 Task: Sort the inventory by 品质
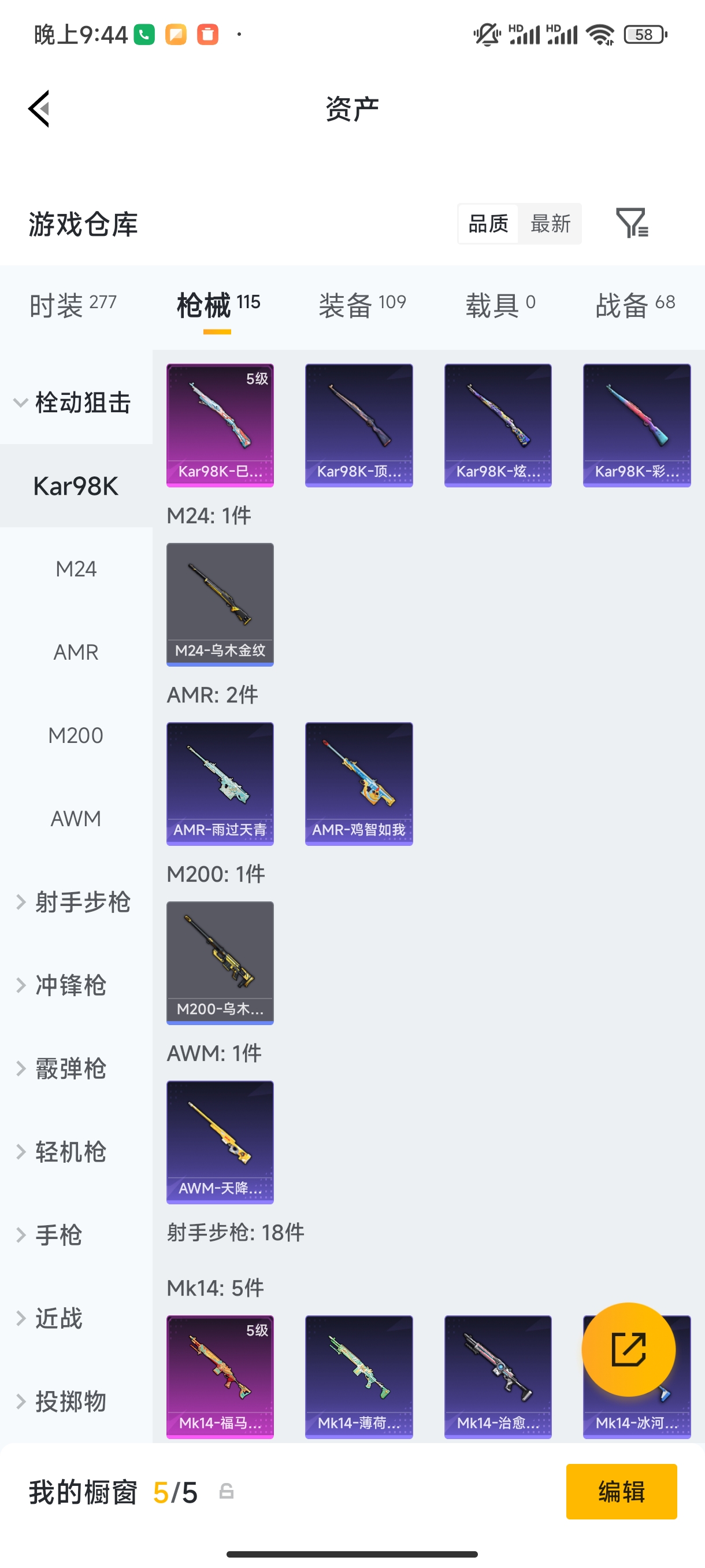click(x=488, y=224)
